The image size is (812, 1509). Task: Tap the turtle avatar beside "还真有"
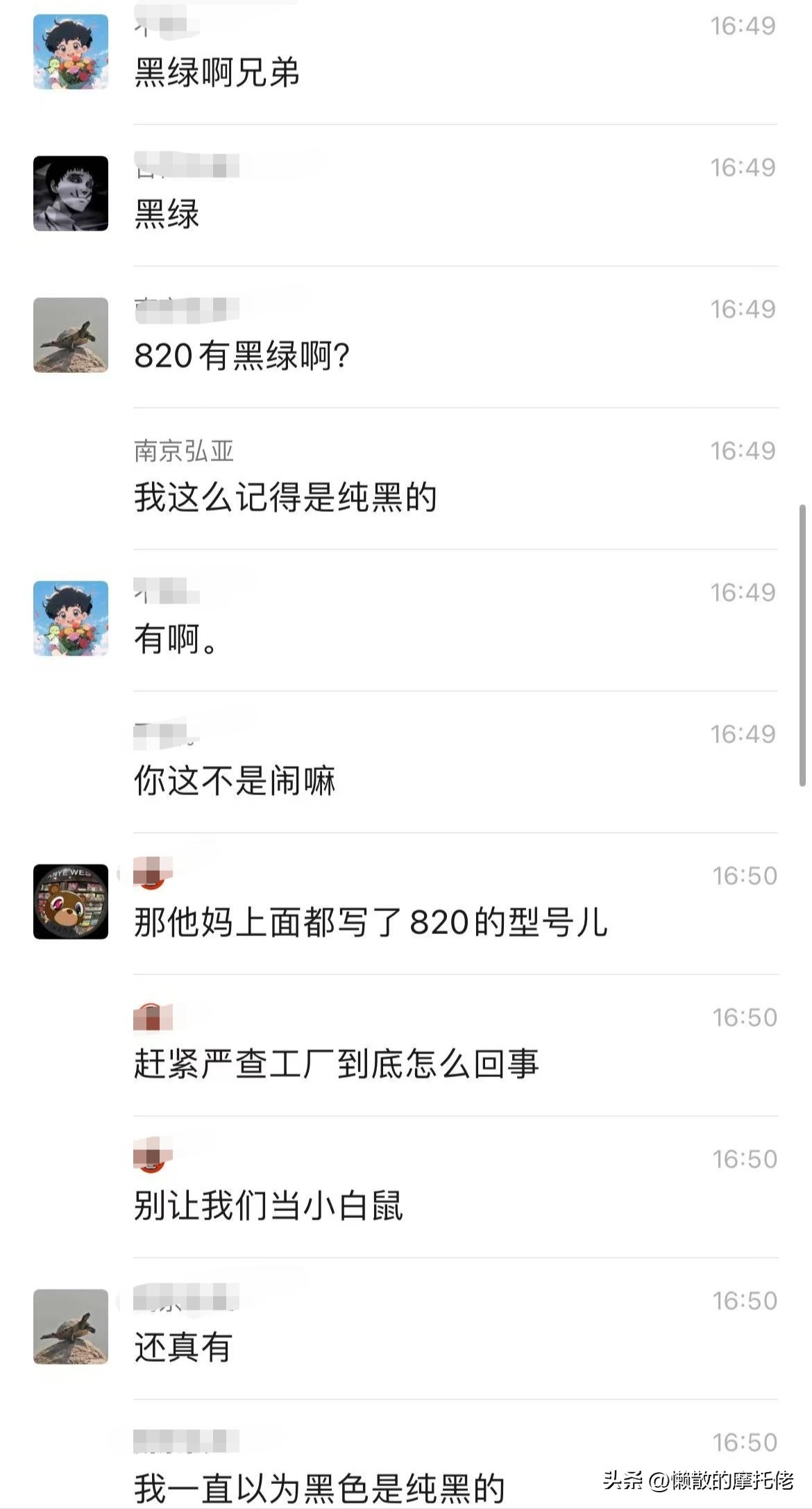click(71, 1326)
